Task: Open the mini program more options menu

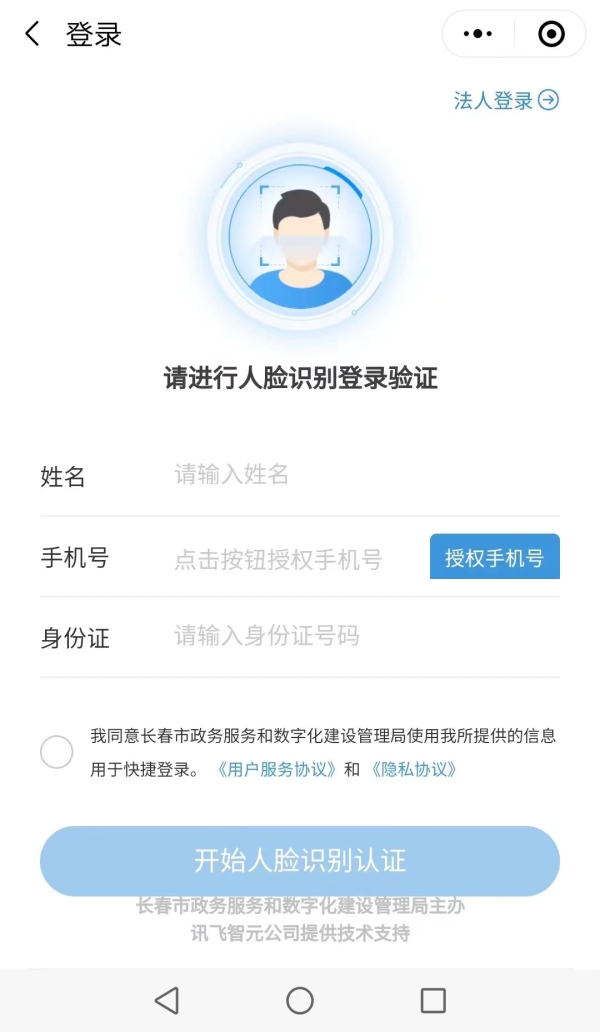Action: pos(478,34)
